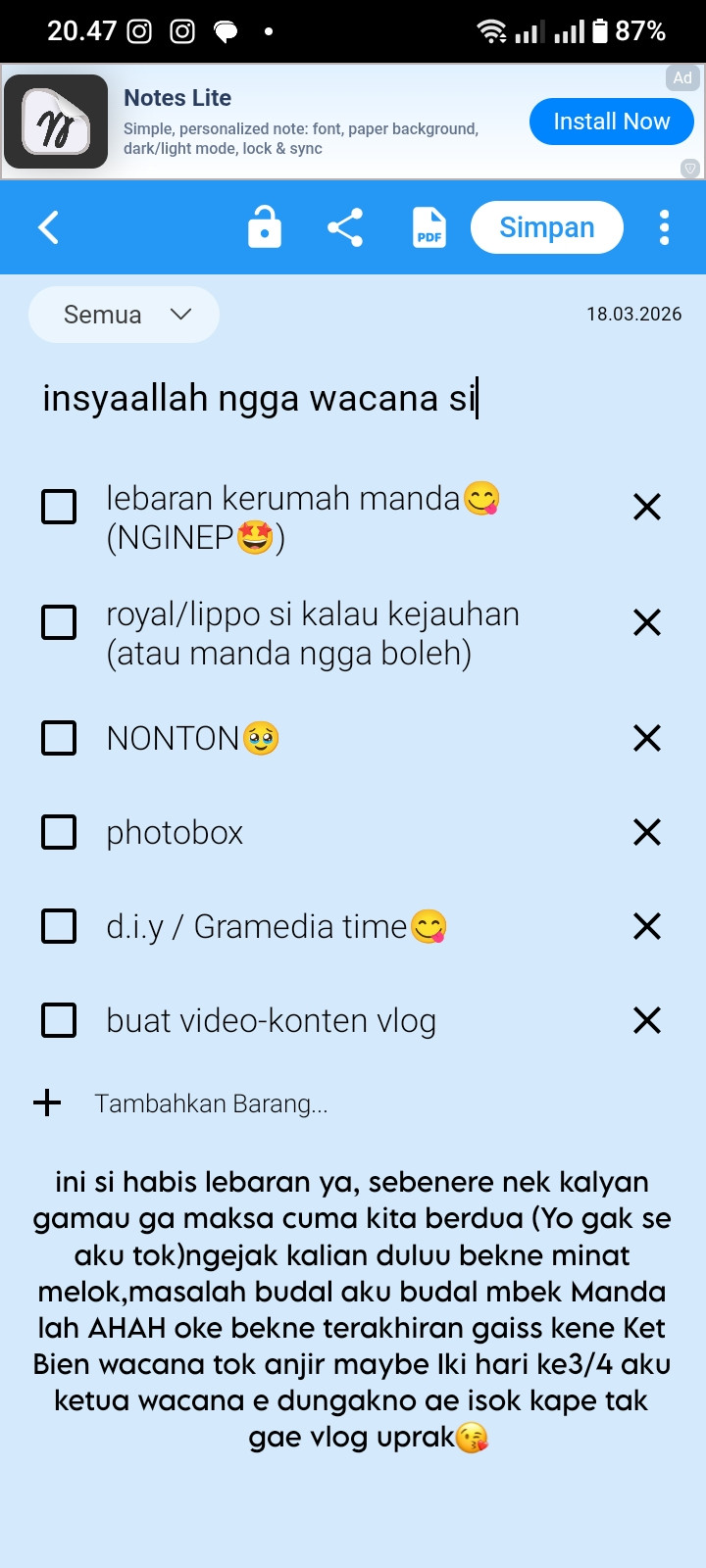The width and height of the screenshot is (706, 1568).
Task: Export the note as PDF
Action: [x=429, y=227]
